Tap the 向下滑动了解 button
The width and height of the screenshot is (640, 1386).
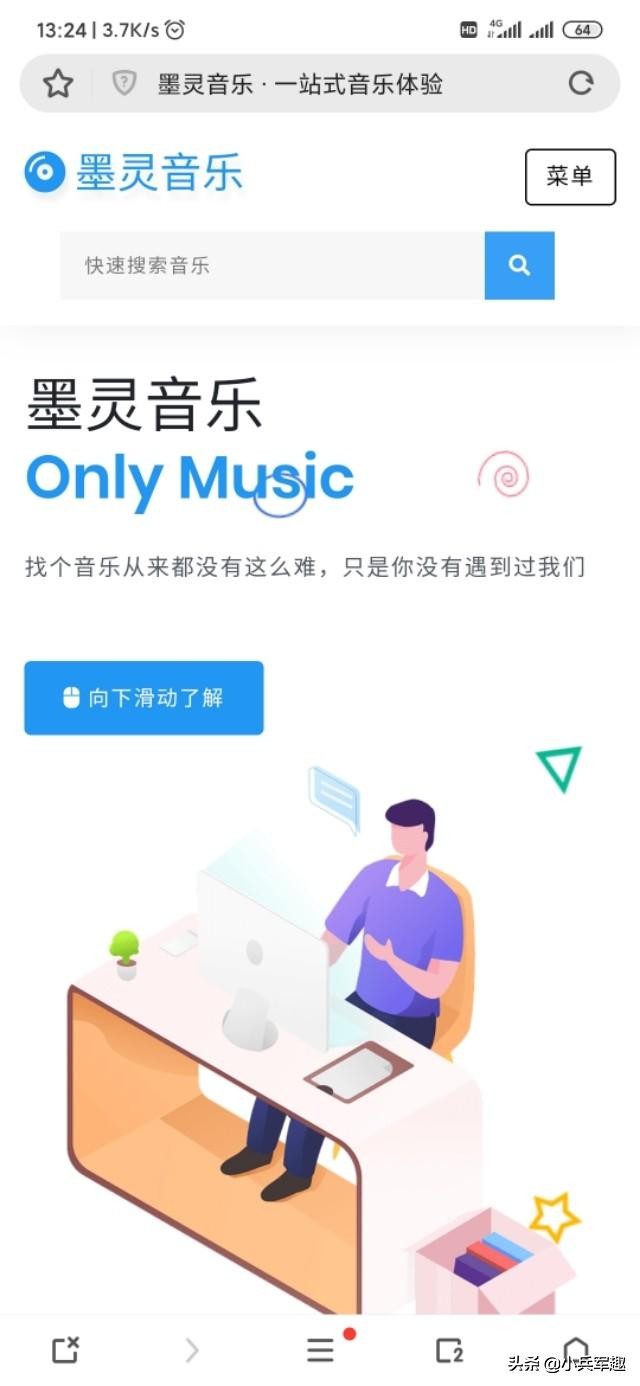[144, 698]
